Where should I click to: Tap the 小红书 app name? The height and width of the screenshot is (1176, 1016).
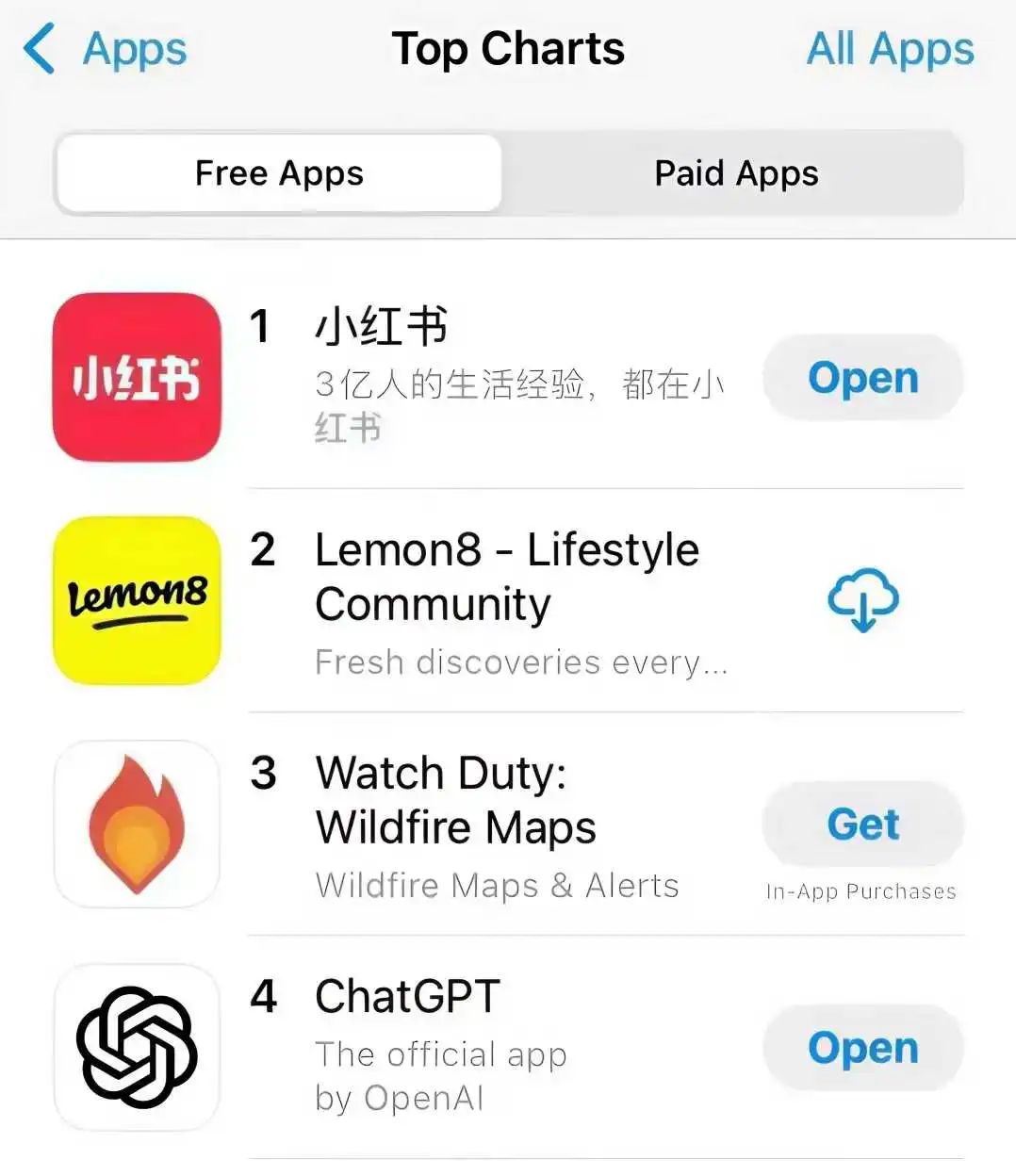tap(379, 328)
